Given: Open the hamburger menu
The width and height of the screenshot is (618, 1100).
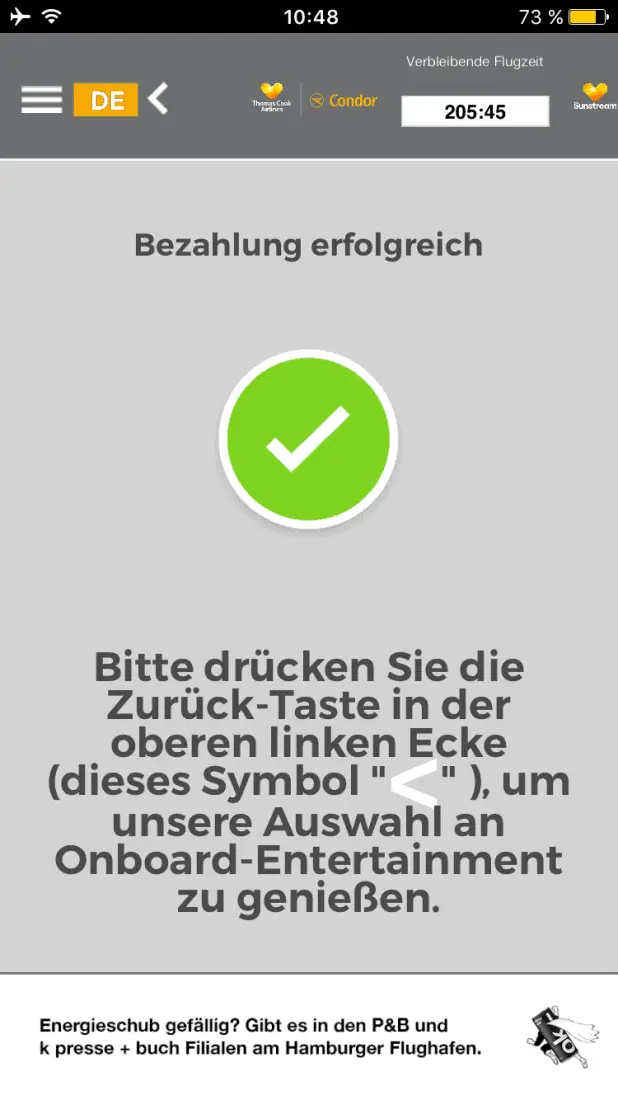Looking at the screenshot, I should (x=41, y=100).
